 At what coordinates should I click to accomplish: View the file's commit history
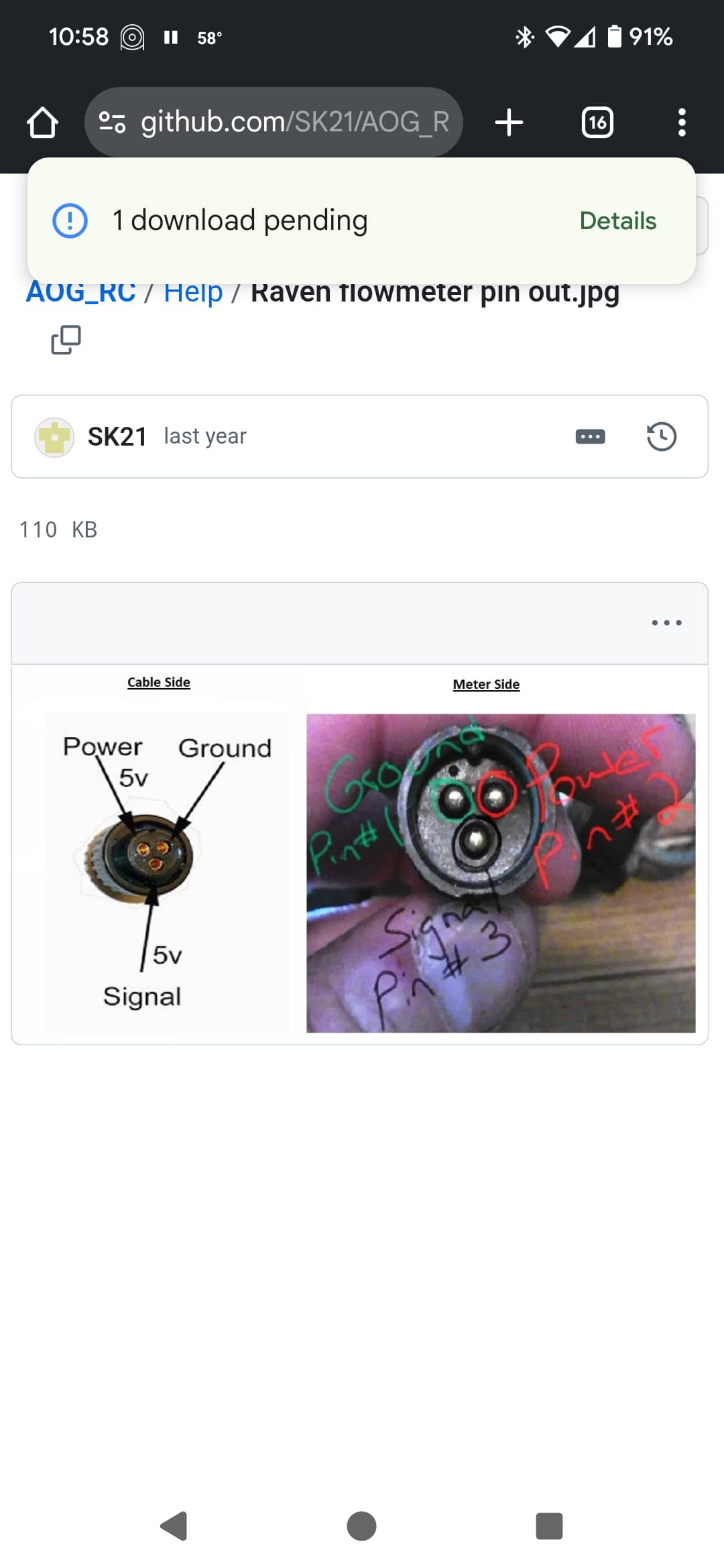[x=662, y=437]
